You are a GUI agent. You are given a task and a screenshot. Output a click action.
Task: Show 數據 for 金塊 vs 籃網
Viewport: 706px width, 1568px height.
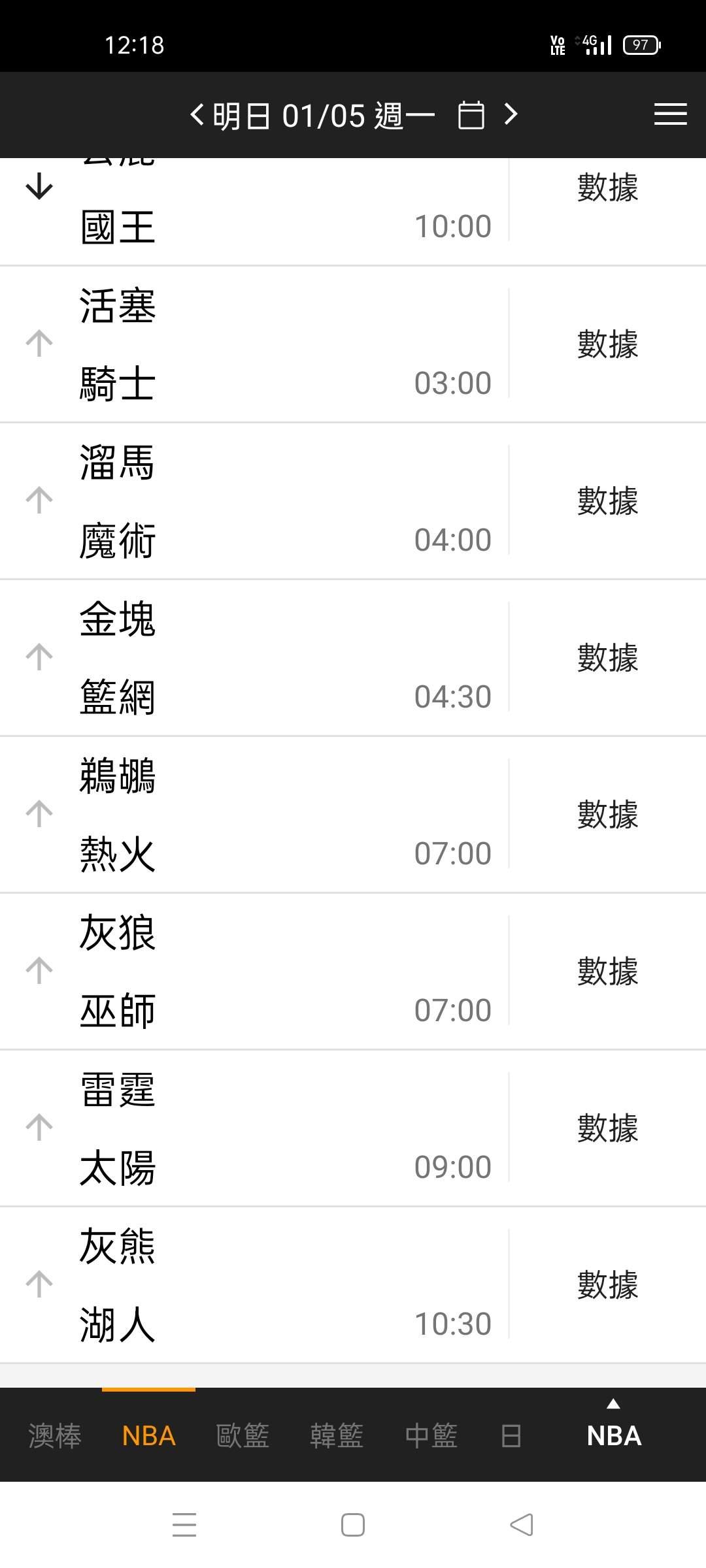pos(607,658)
